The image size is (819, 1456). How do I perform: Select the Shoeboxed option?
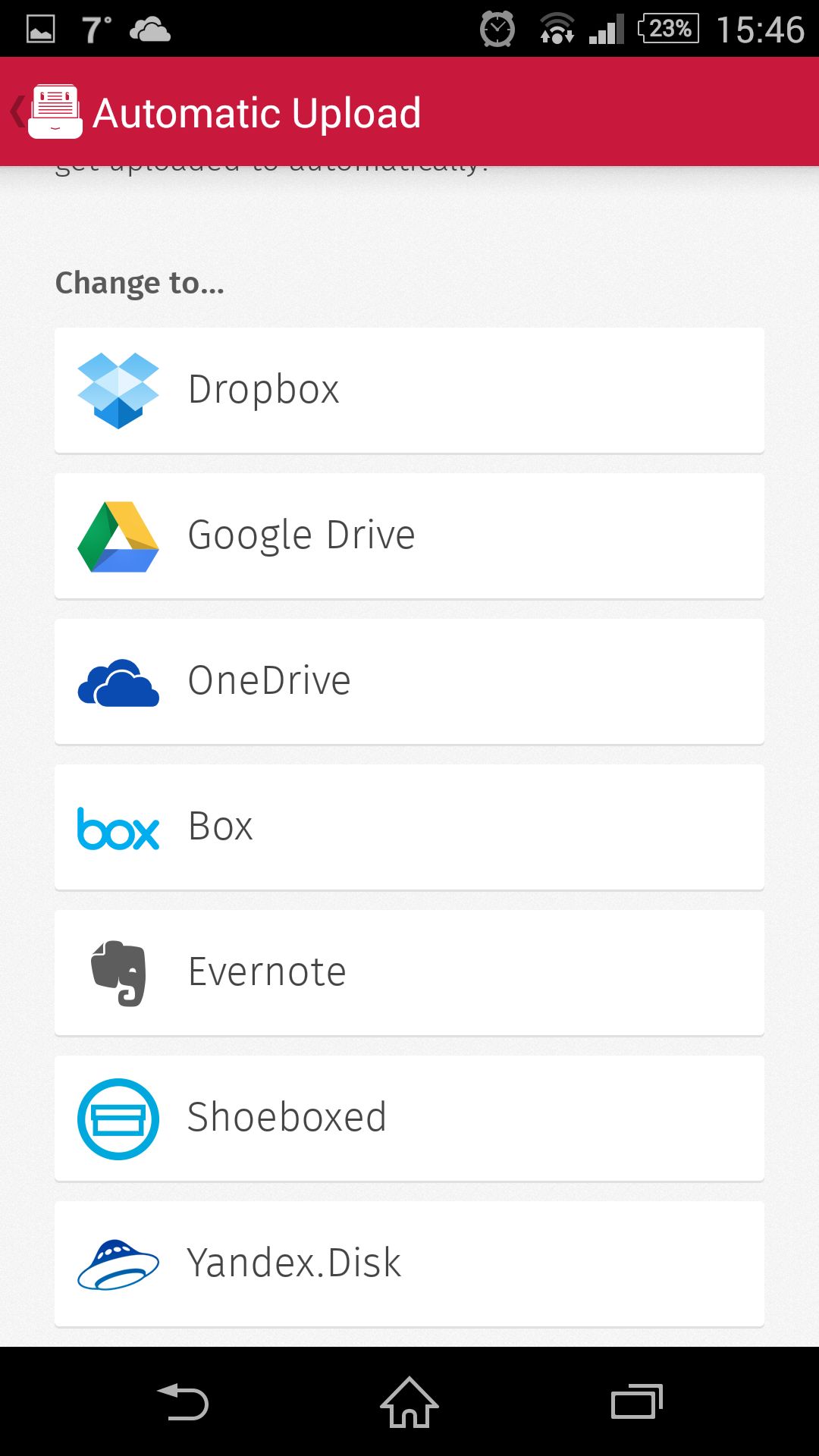(x=409, y=1119)
